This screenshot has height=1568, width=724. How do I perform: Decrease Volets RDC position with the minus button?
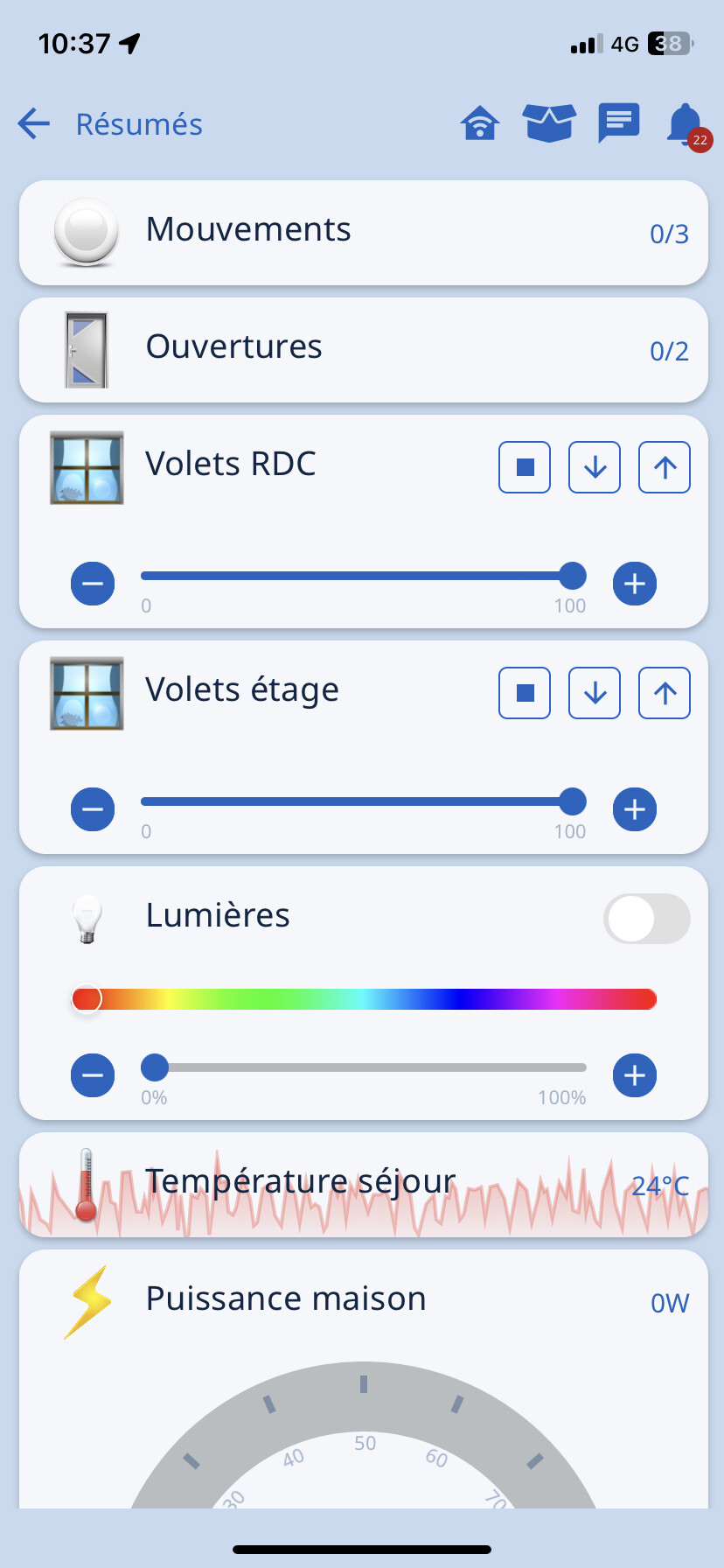pyautogui.click(x=93, y=584)
